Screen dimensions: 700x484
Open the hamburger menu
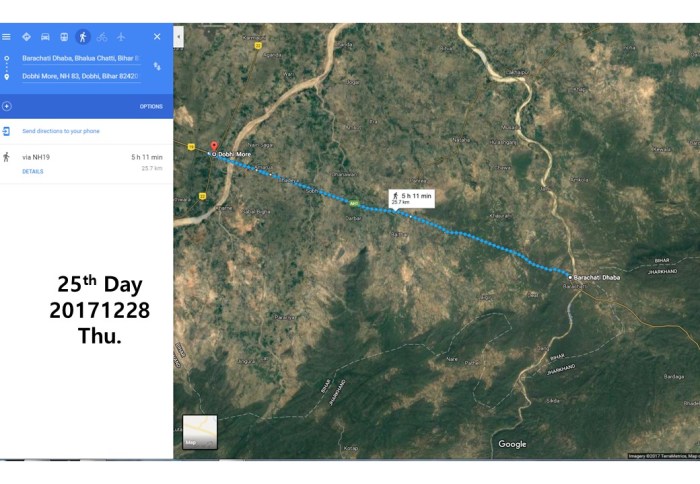6,37
